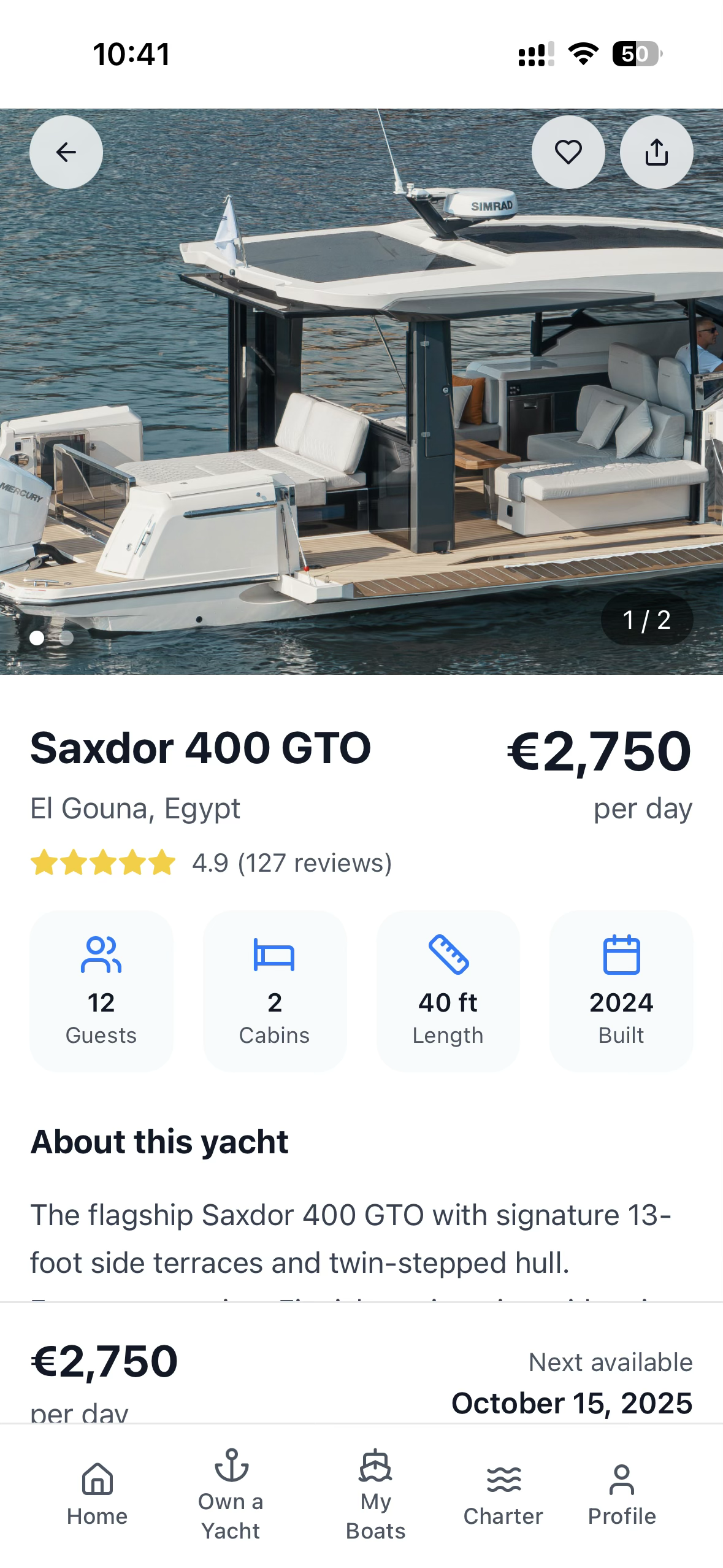Select the second carousel dot

click(x=66, y=638)
